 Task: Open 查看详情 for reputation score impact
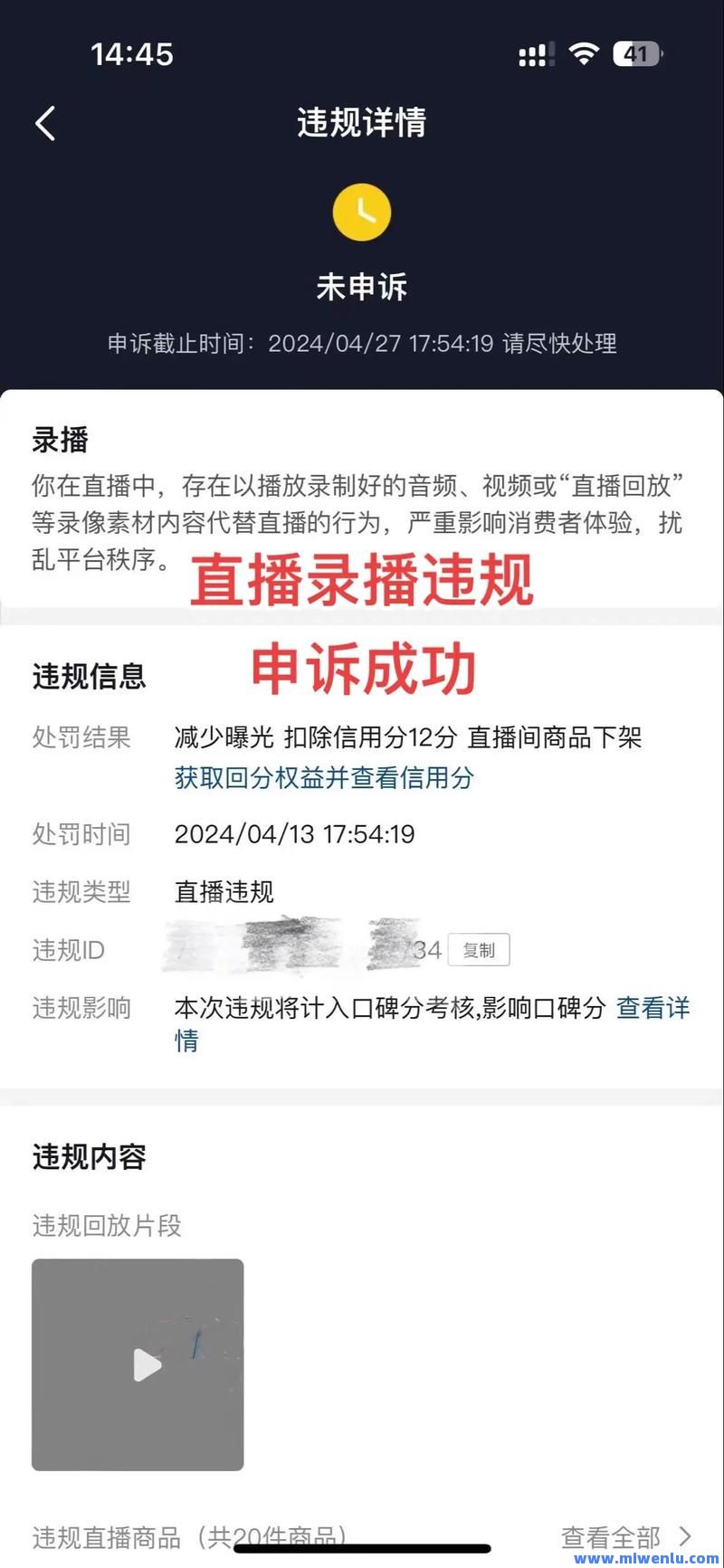tap(653, 1008)
